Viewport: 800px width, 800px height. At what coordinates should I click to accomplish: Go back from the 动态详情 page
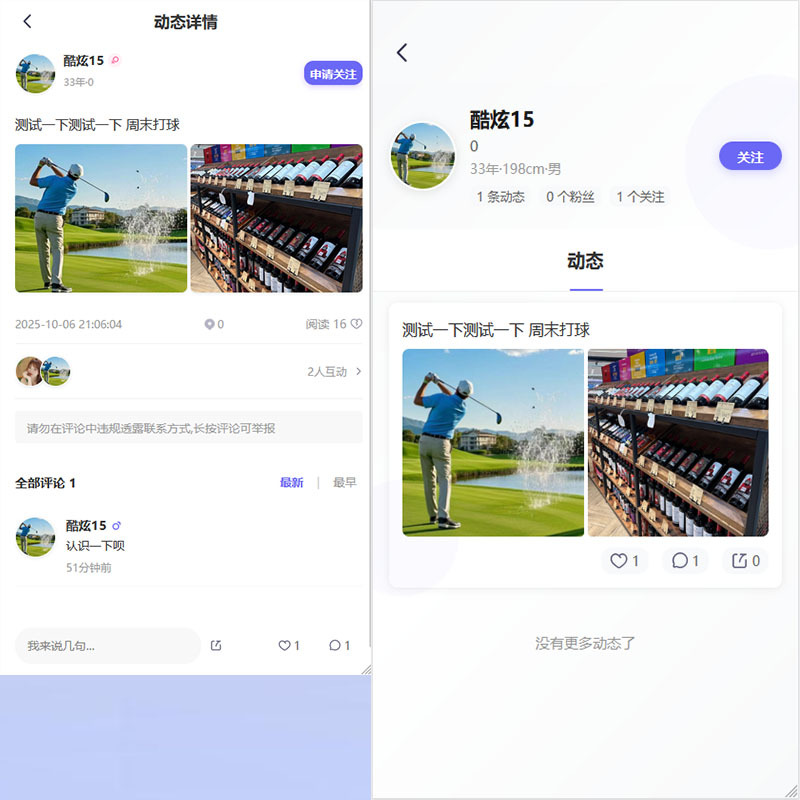(27, 21)
